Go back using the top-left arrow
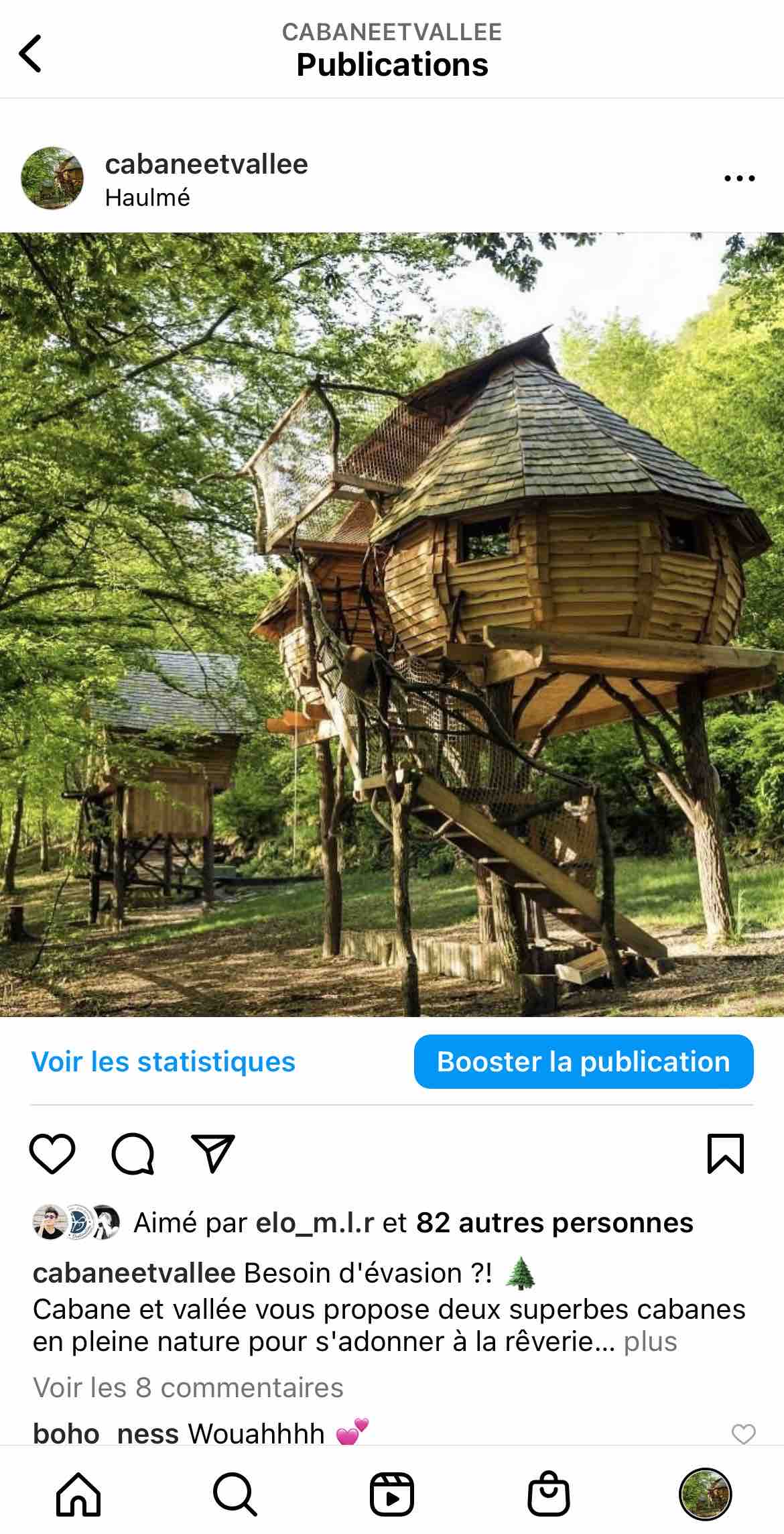 click(30, 54)
